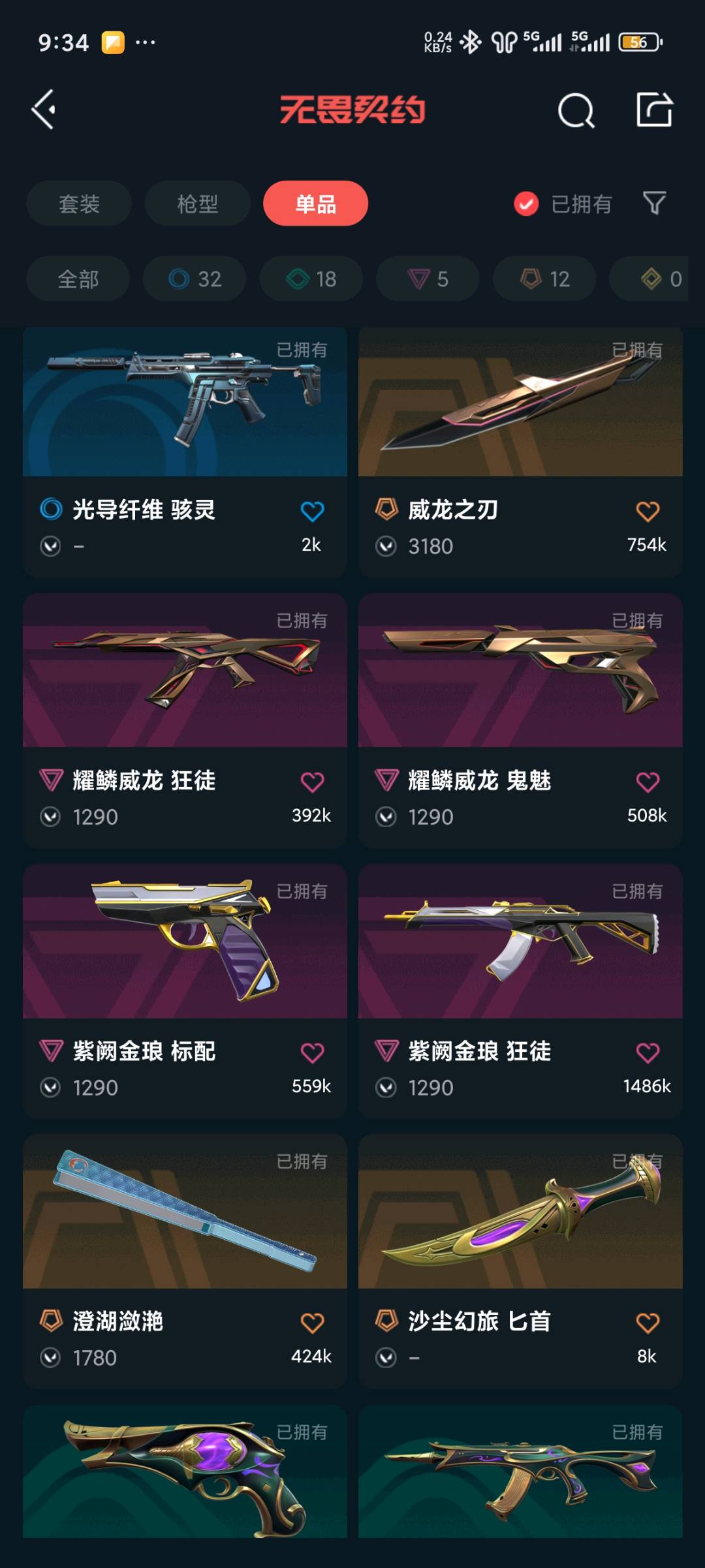Switch to the 枪型 tab
The width and height of the screenshot is (705, 1568).
(x=197, y=204)
